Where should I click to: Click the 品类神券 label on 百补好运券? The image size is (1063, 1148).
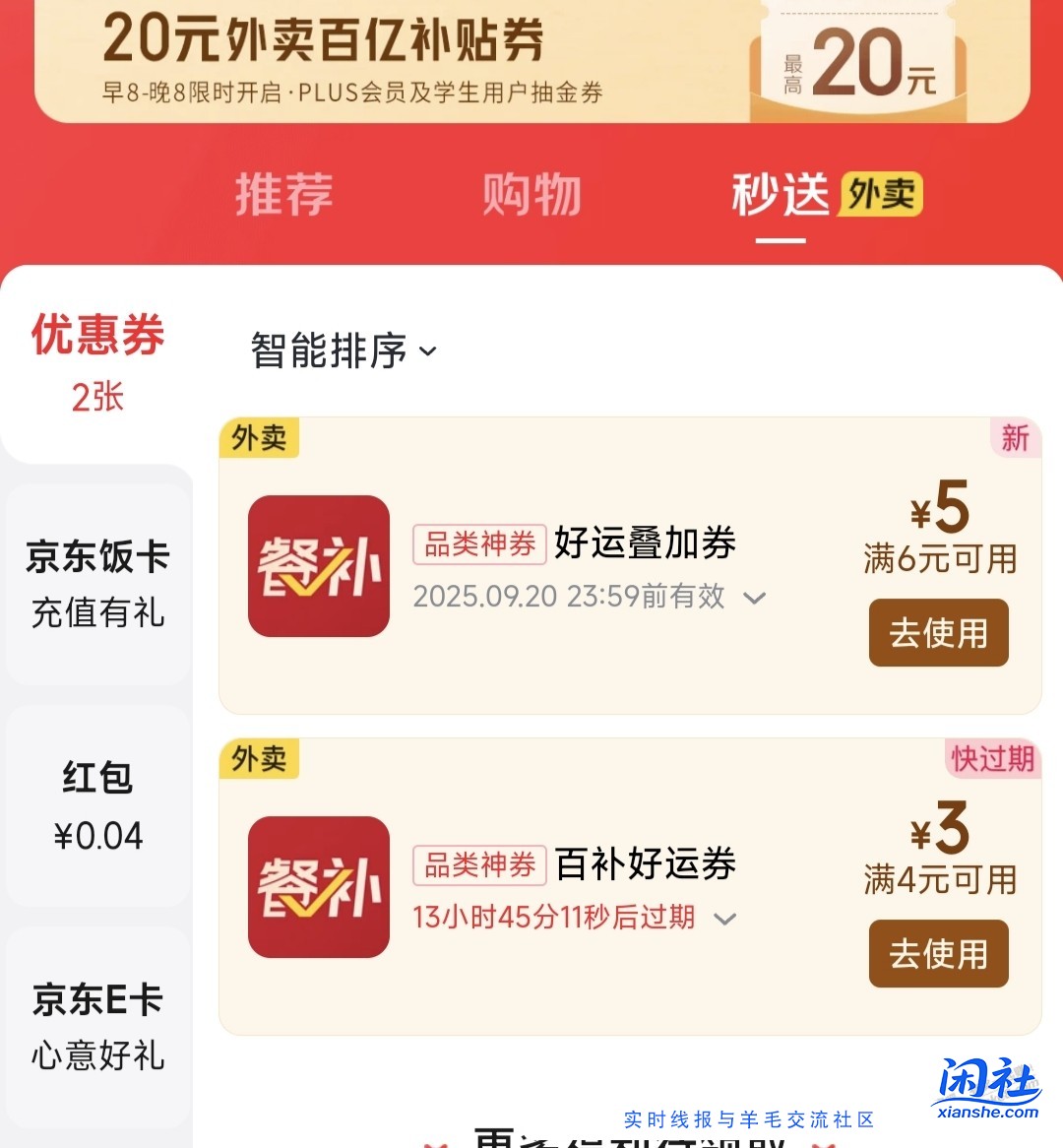[479, 864]
